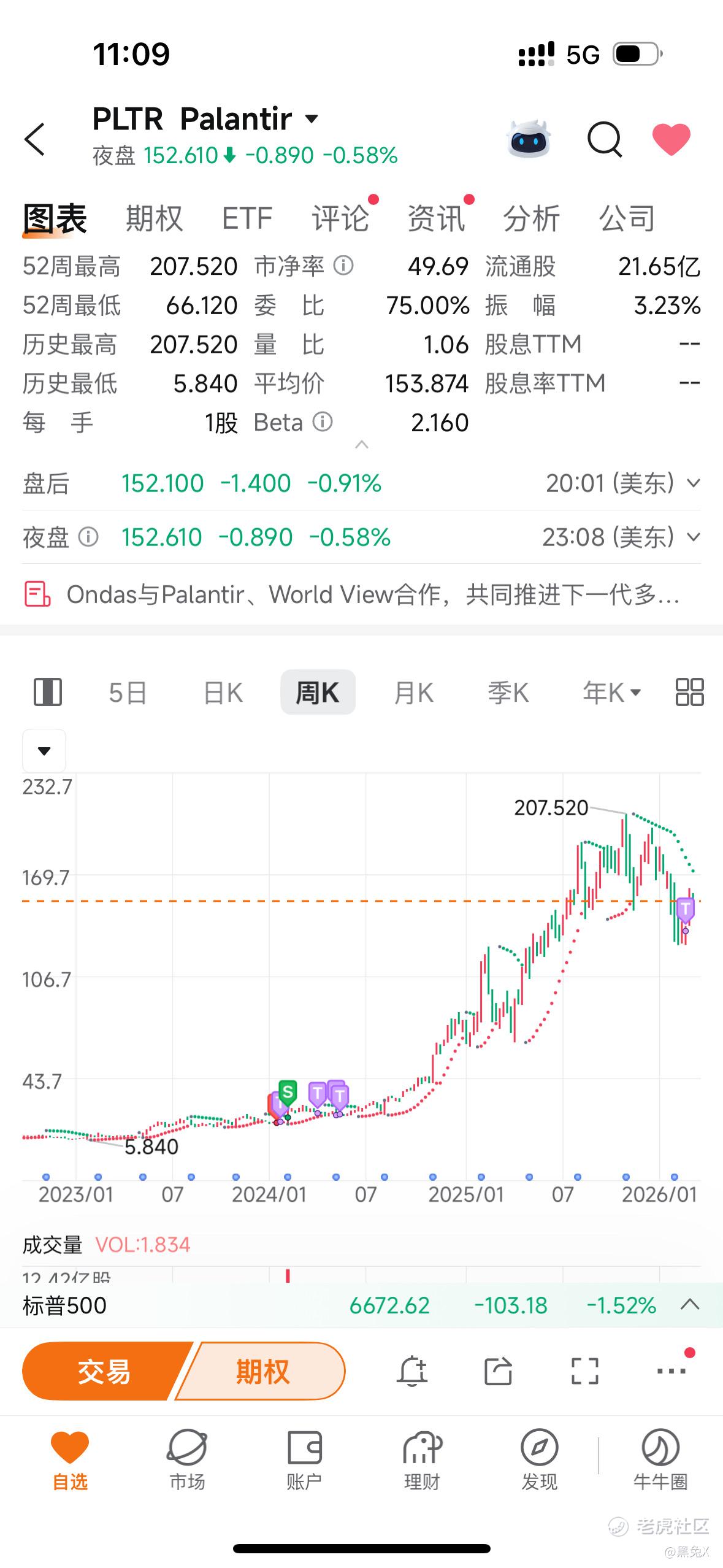The image size is (723, 1568).
Task: Select the 日K chart period
Action: point(223,693)
